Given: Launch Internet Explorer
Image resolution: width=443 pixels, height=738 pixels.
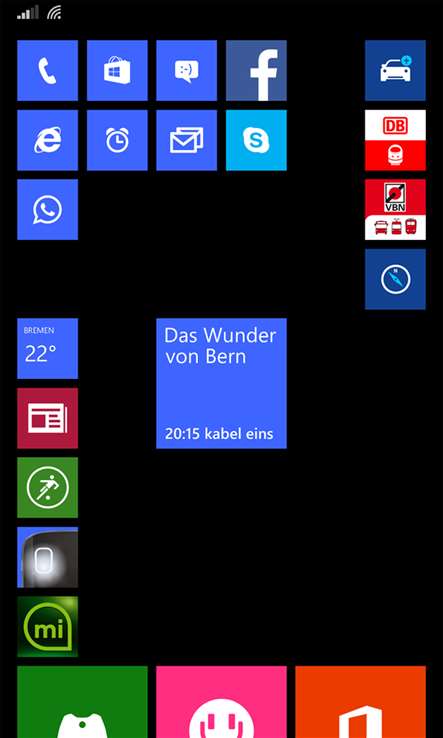Looking at the screenshot, I should 48,140.
